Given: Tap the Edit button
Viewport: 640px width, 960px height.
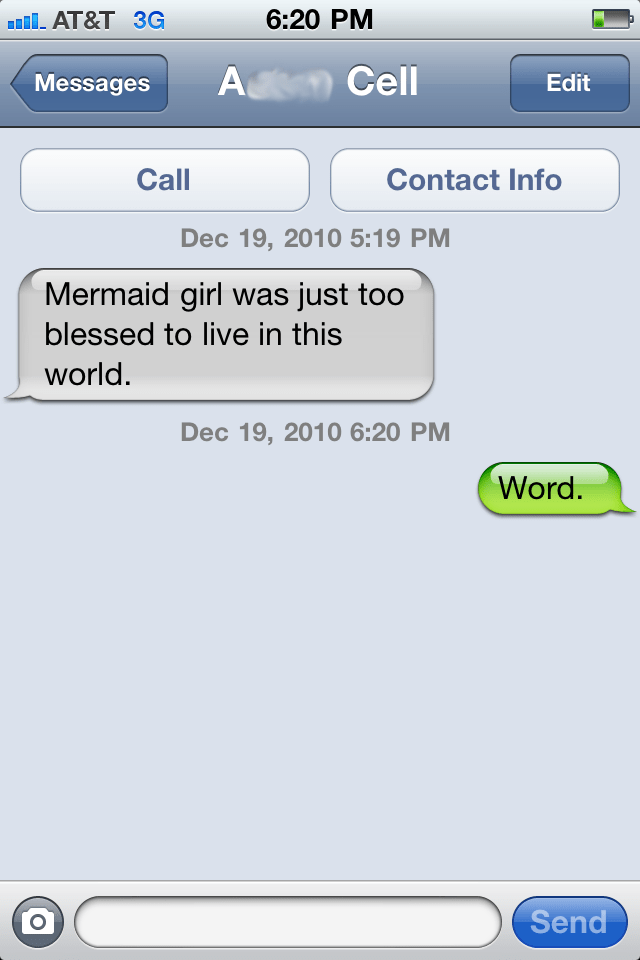Looking at the screenshot, I should (x=568, y=83).
